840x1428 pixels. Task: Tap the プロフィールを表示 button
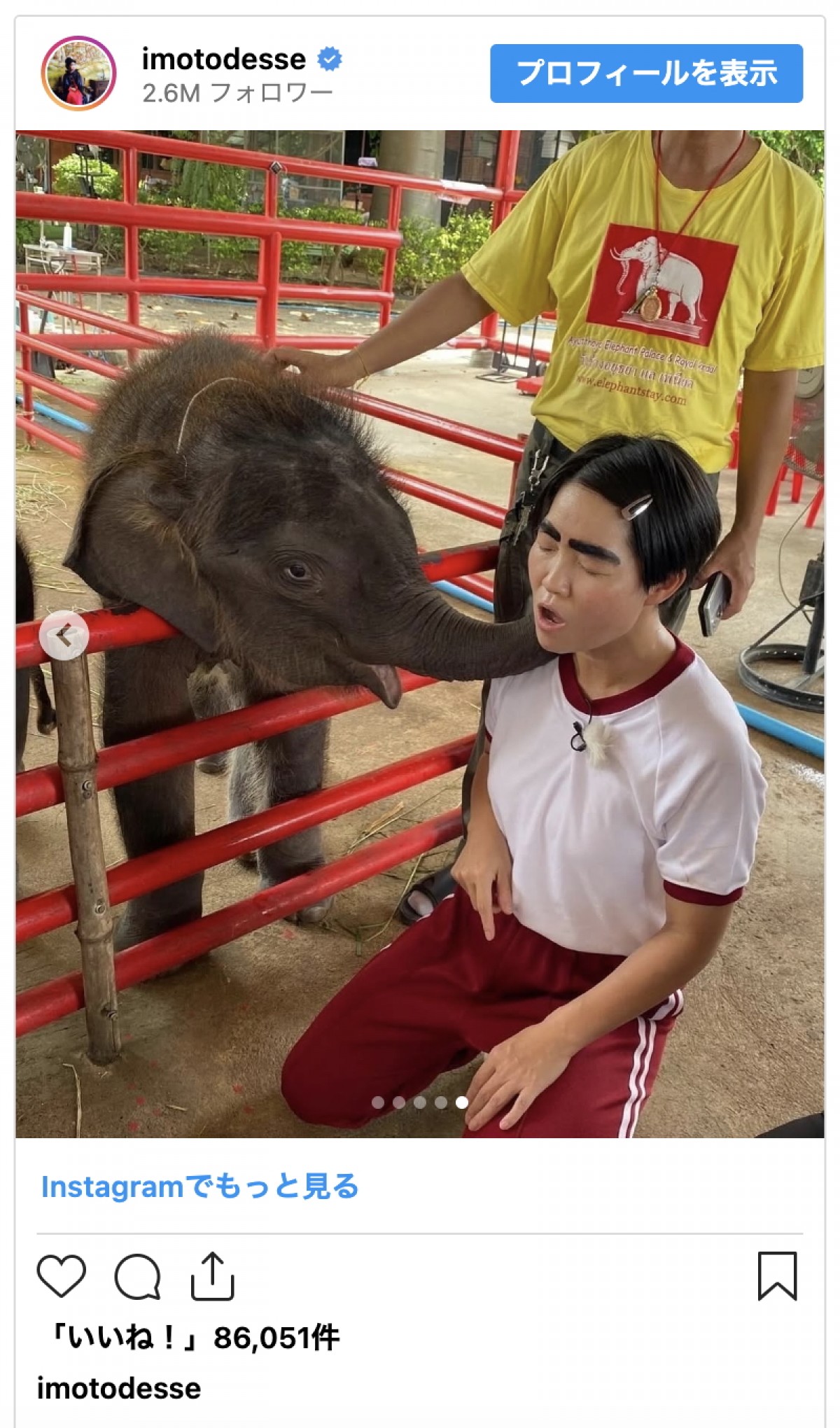pyautogui.click(x=646, y=73)
